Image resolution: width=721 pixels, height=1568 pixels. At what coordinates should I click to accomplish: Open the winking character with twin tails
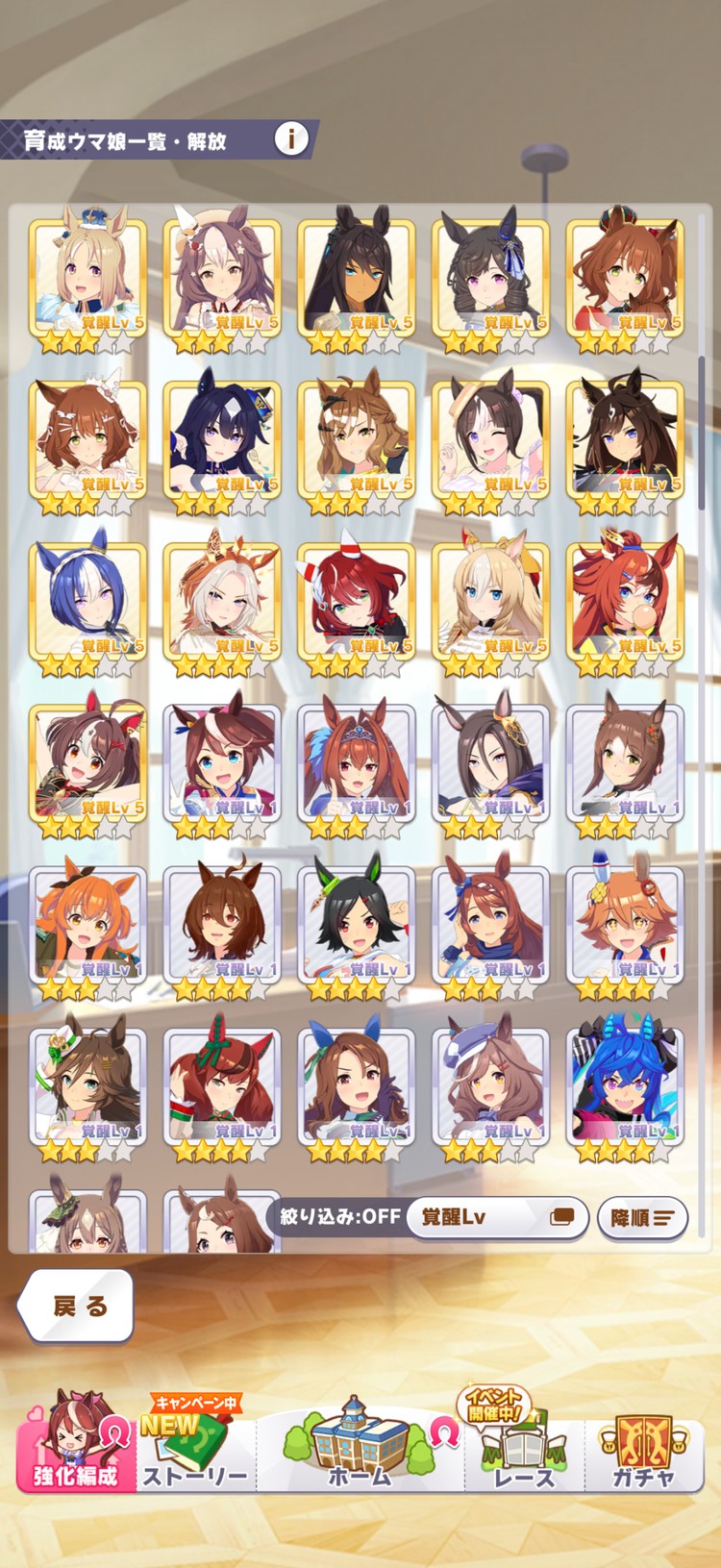tap(490, 439)
